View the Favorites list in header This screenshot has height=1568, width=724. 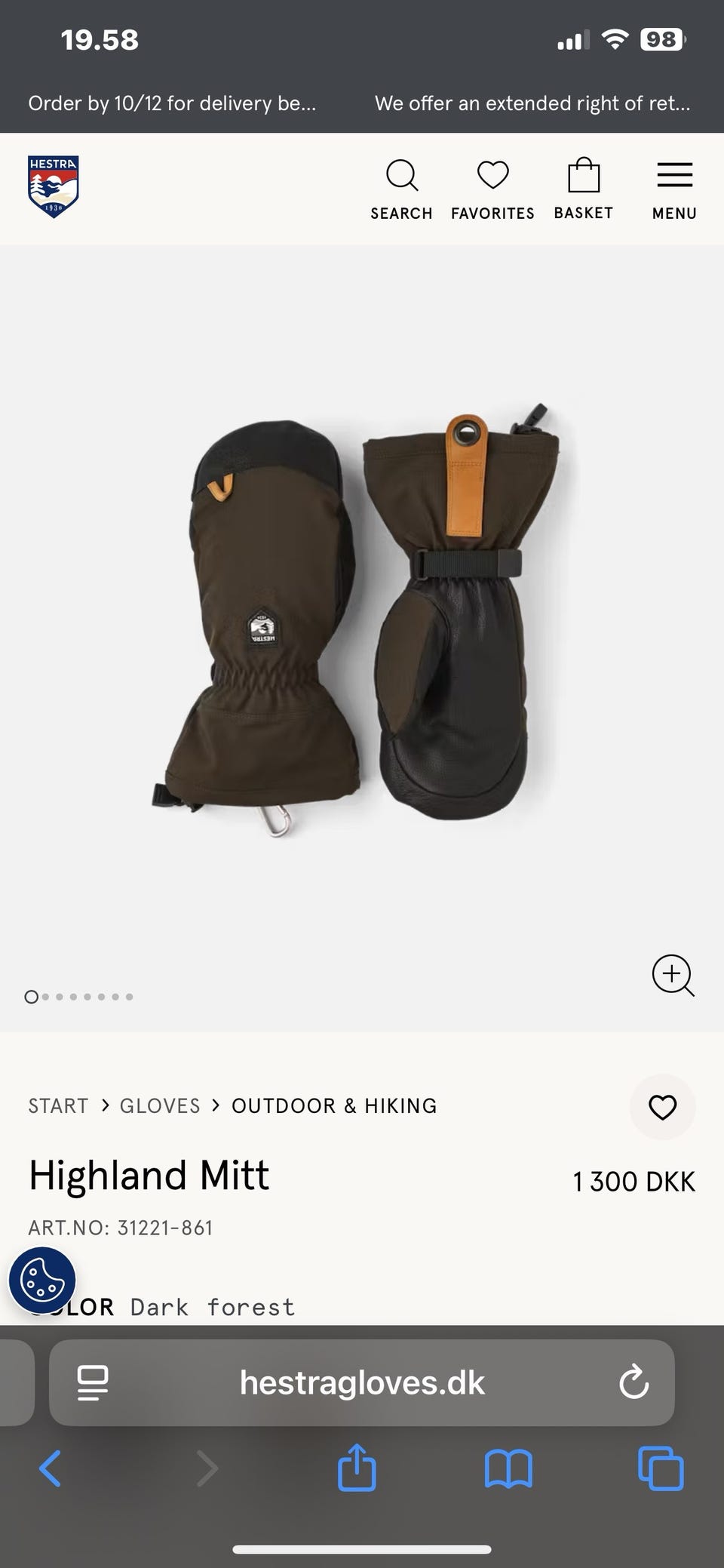492,189
